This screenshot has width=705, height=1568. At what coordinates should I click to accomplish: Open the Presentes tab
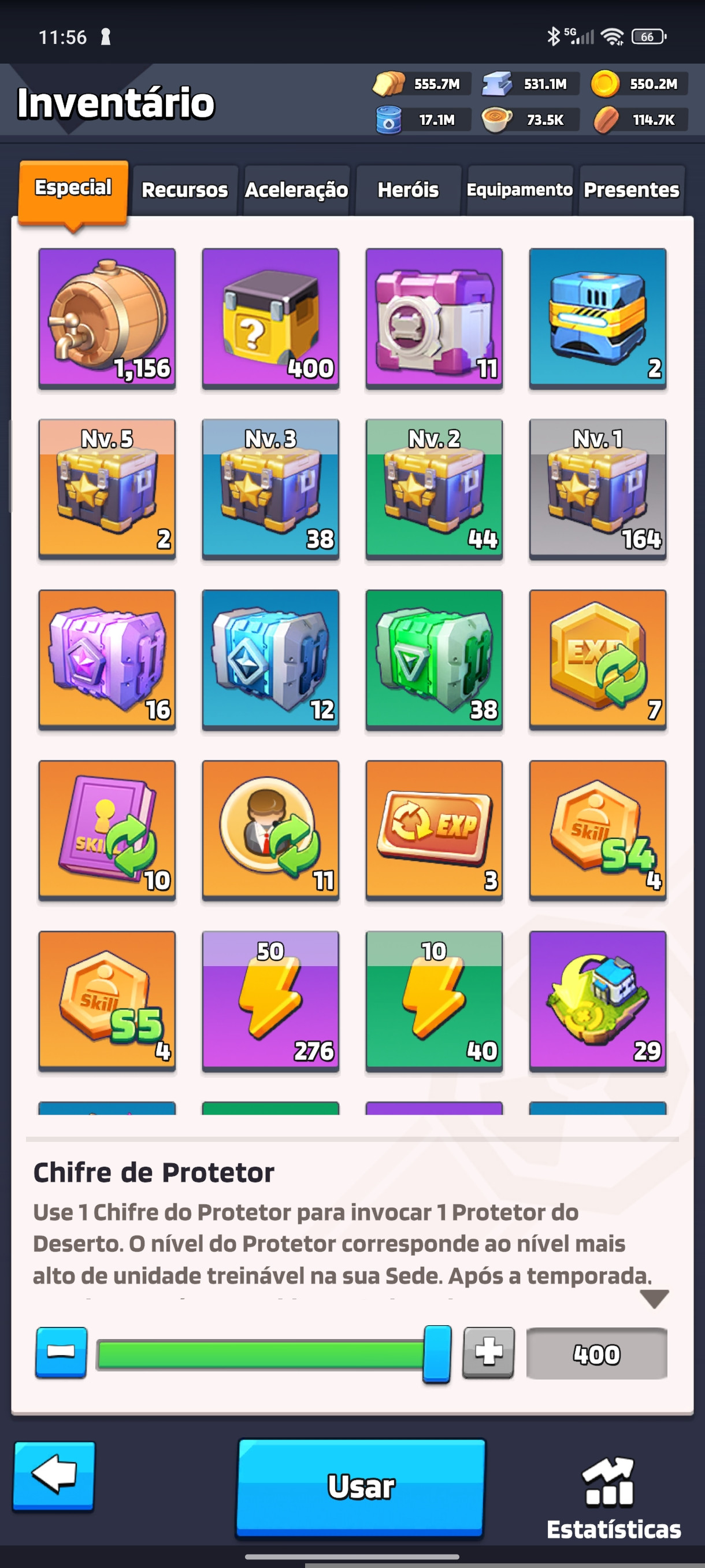tap(631, 190)
